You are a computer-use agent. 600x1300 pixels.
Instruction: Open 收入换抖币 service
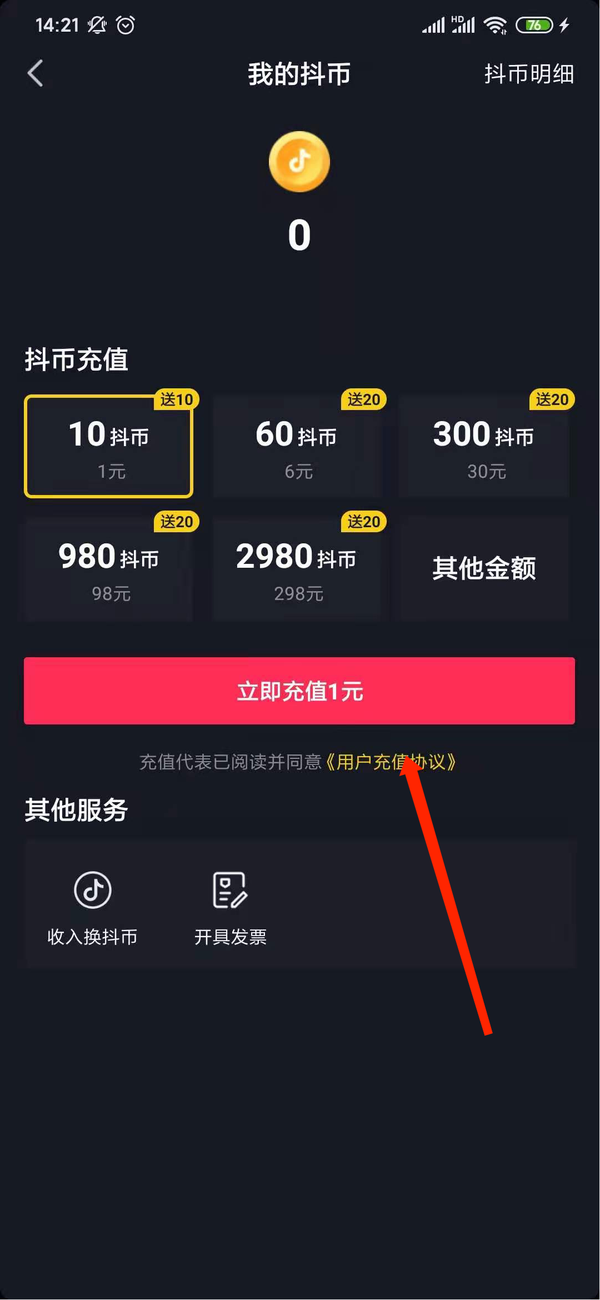coord(92,908)
